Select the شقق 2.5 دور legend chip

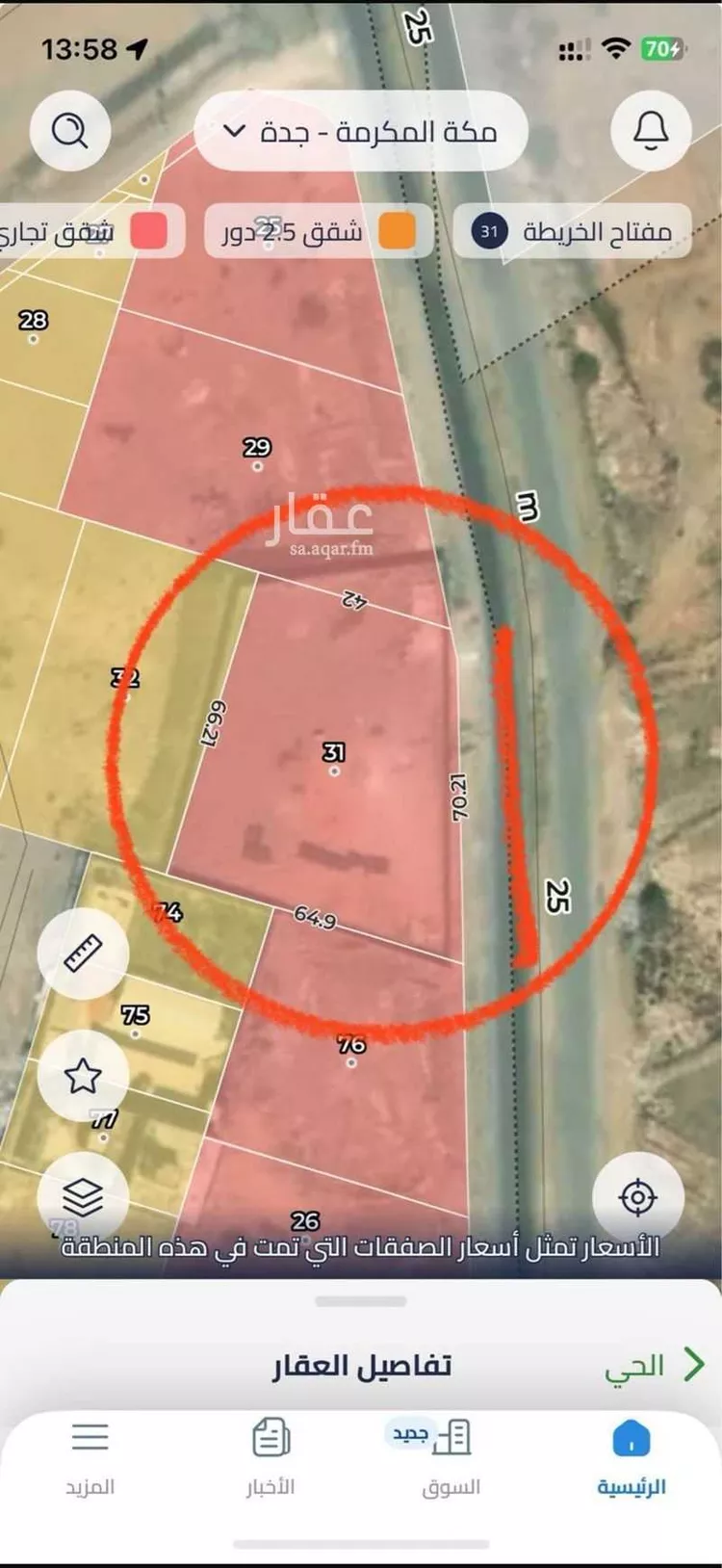click(x=321, y=231)
